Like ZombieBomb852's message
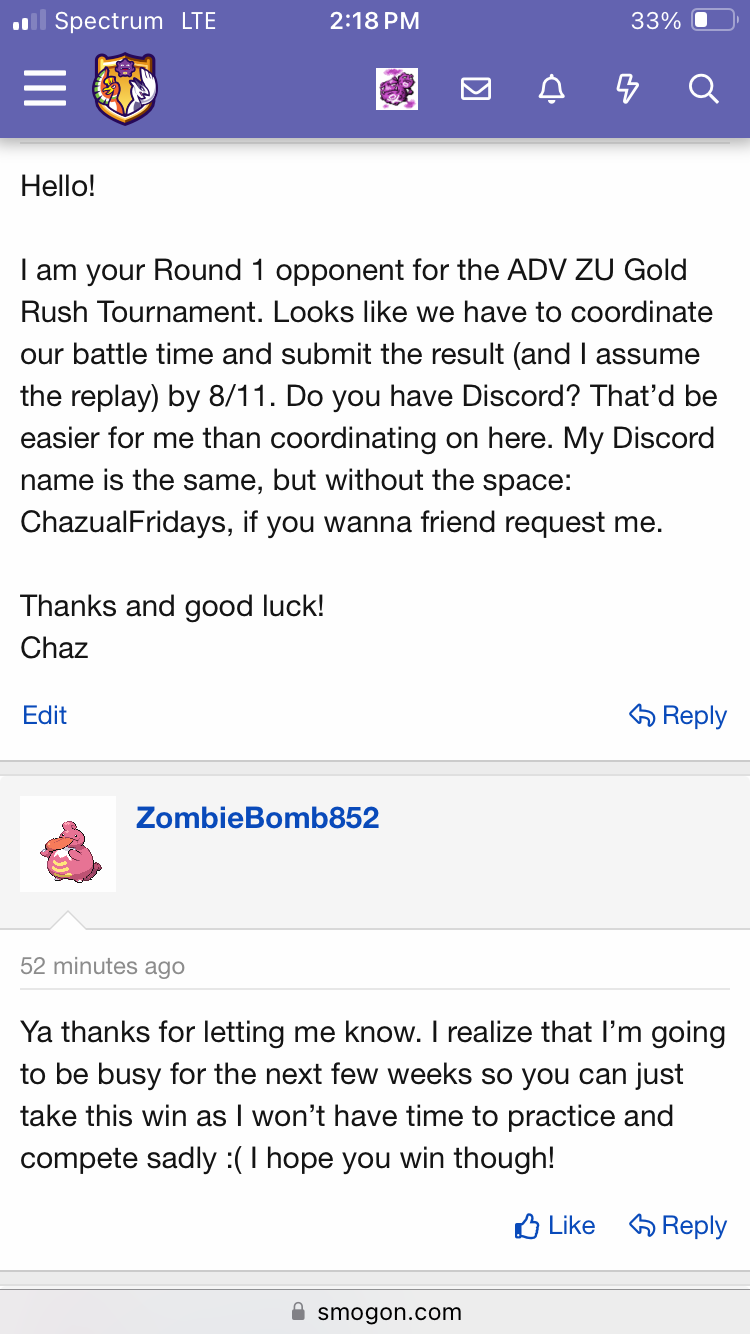 (555, 1225)
